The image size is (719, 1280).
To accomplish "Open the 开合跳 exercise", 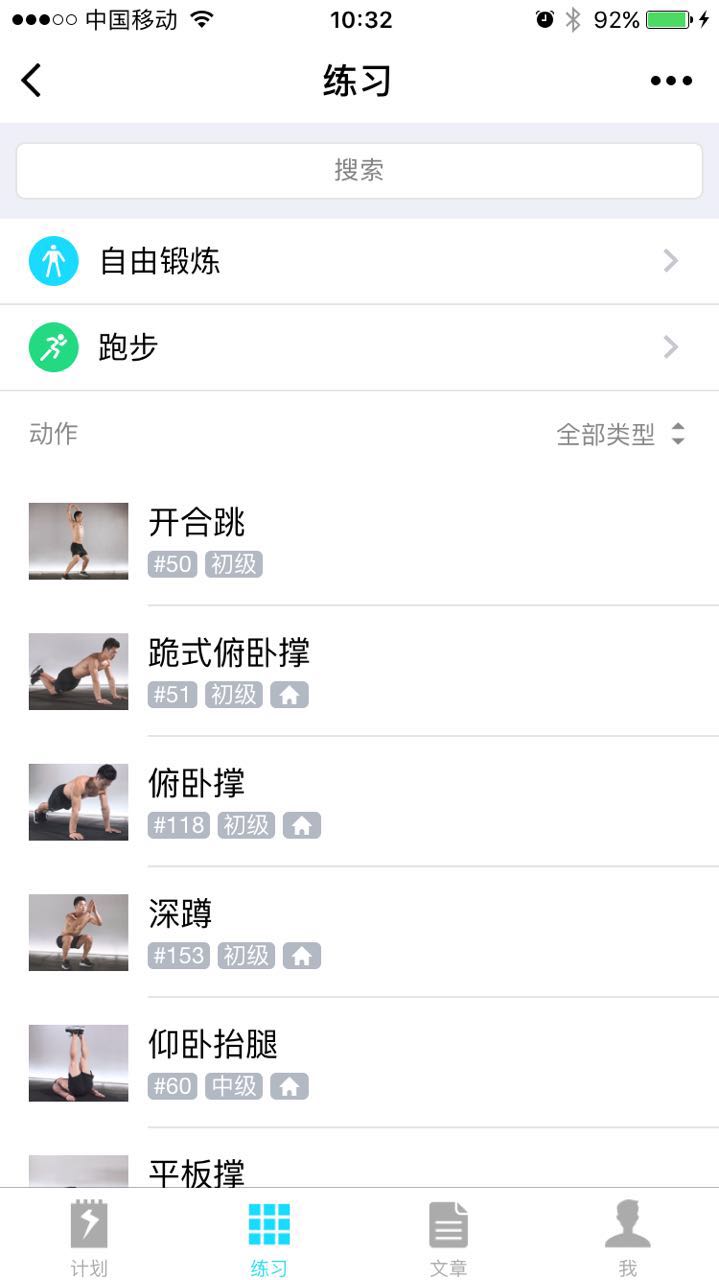I will pos(359,541).
